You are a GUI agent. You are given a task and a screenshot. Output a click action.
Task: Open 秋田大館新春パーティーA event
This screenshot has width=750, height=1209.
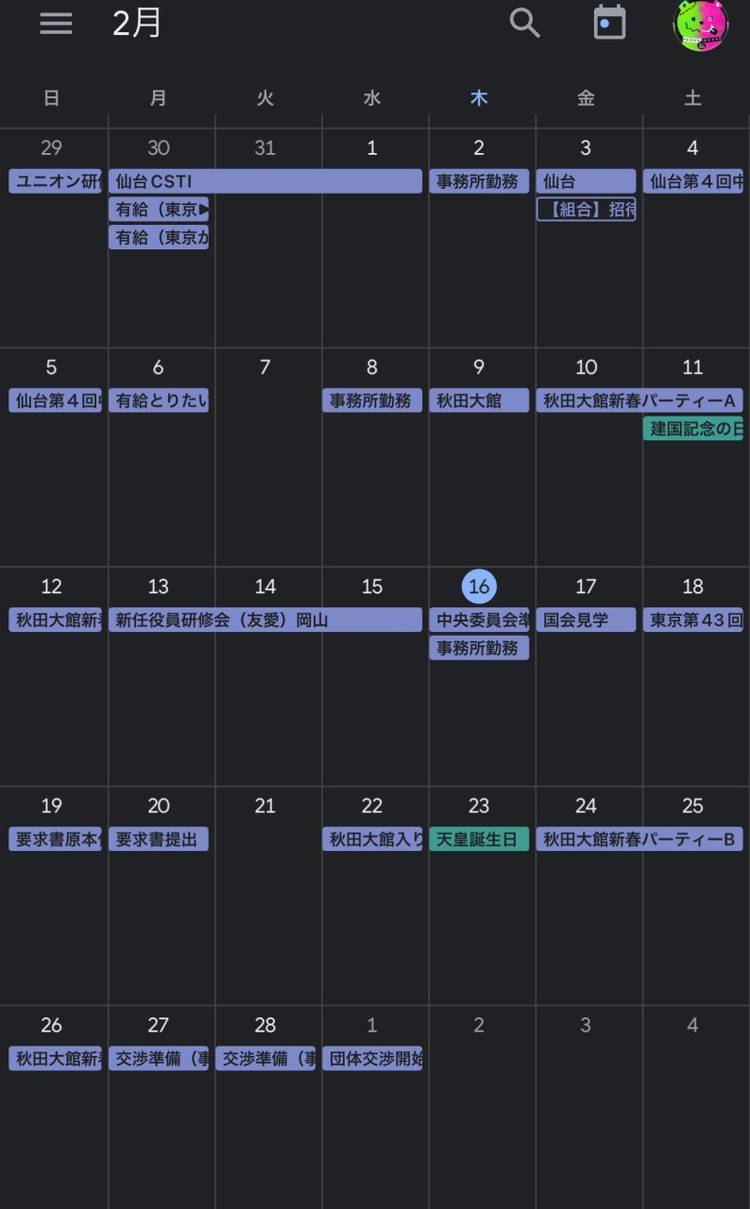point(639,400)
